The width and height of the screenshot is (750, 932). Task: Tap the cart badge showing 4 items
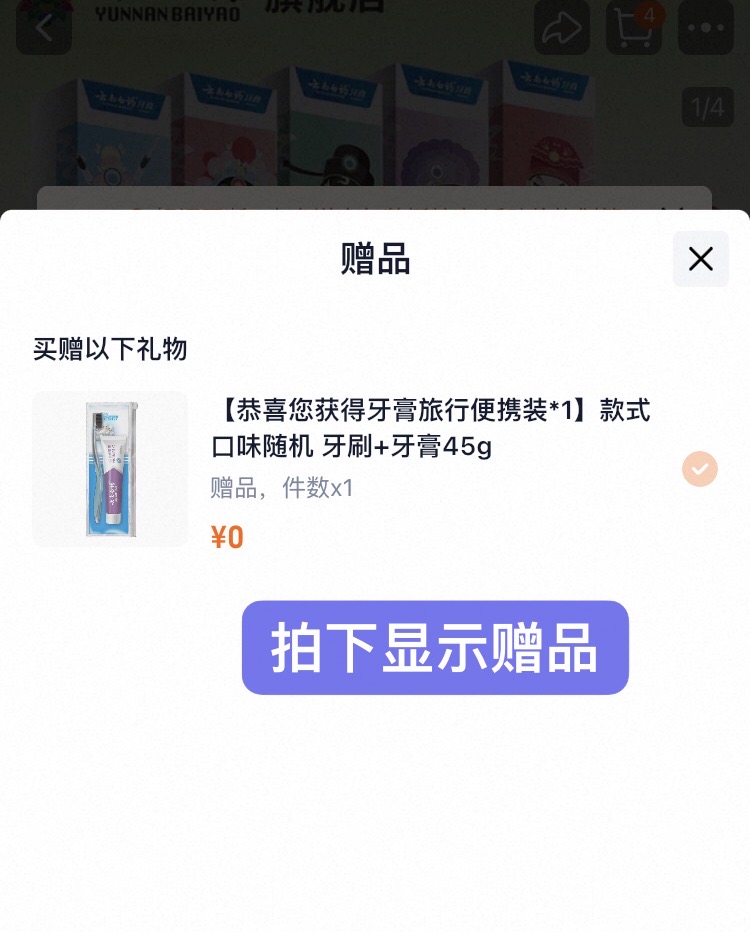pyautogui.click(x=649, y=14)
